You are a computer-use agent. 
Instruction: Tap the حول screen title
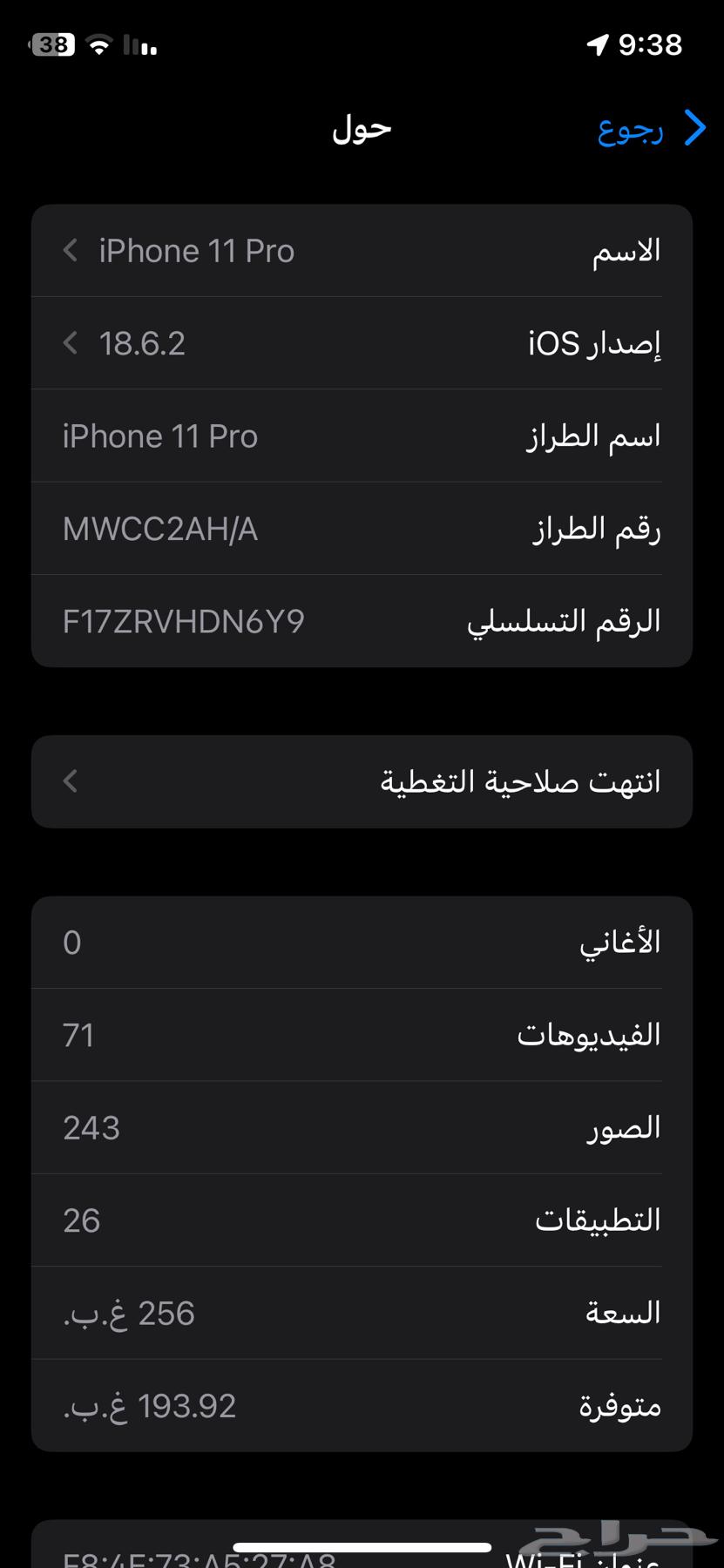pos(361,128)
